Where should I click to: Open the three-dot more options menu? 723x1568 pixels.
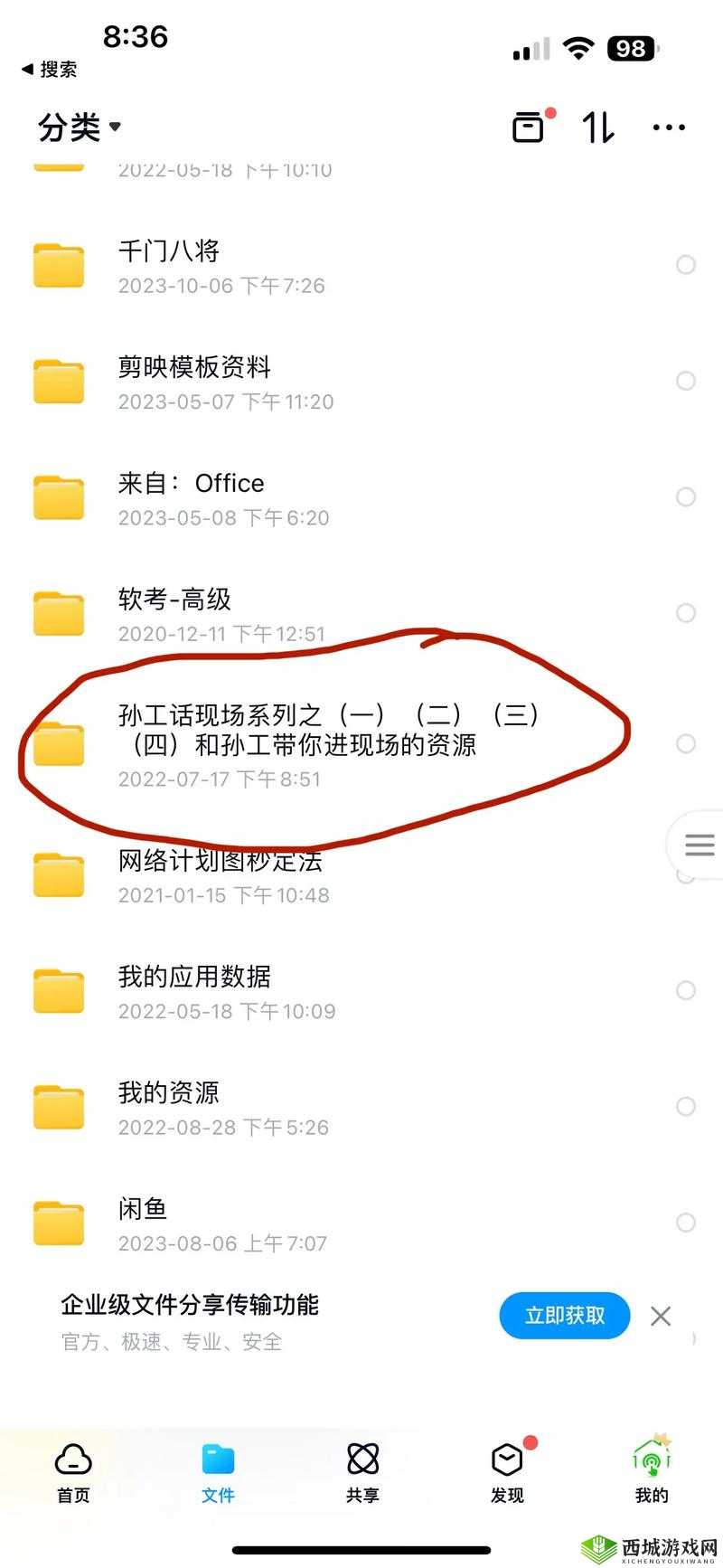[669, 127]
